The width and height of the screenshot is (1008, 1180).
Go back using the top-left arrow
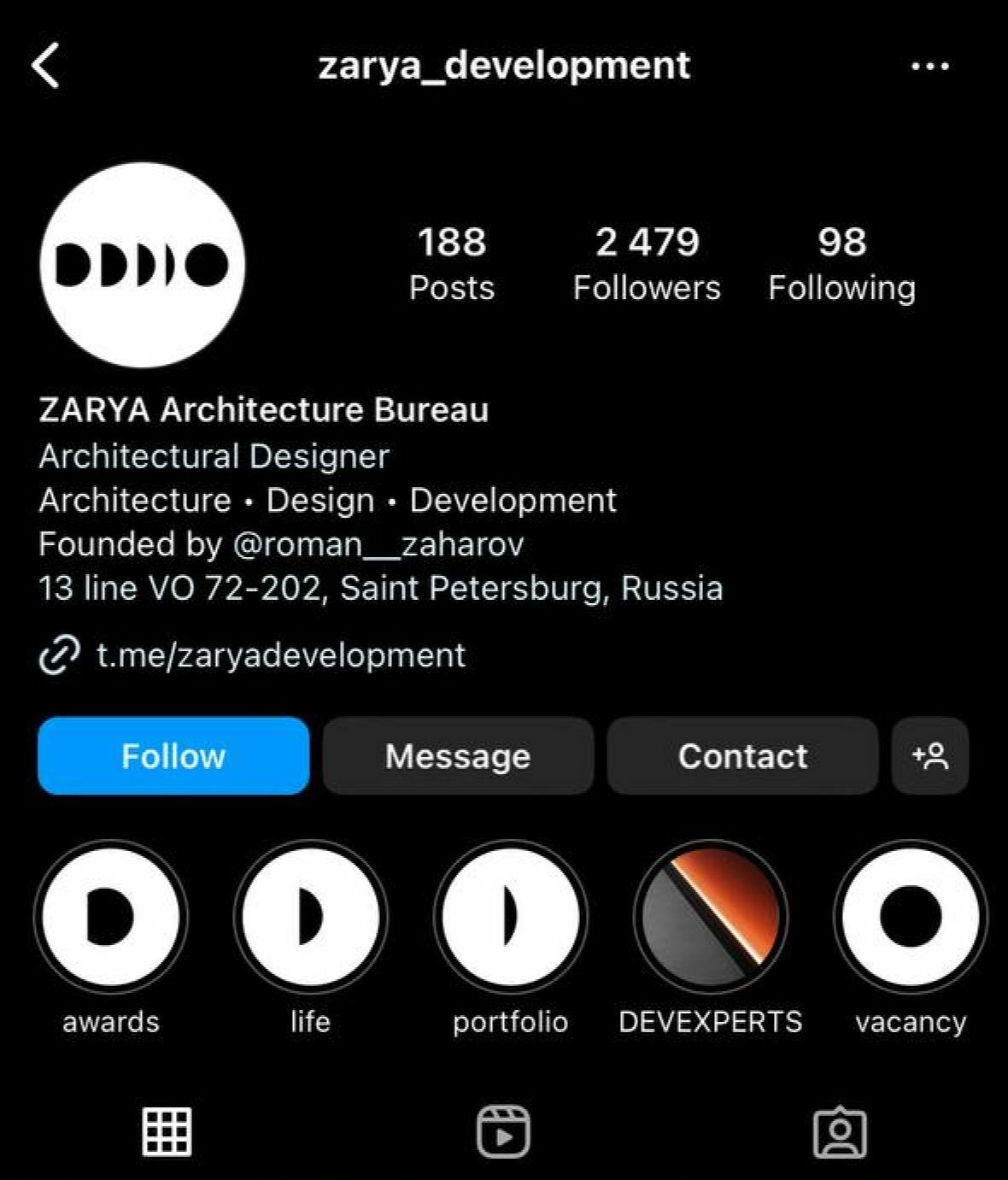(x=46, y=66)
